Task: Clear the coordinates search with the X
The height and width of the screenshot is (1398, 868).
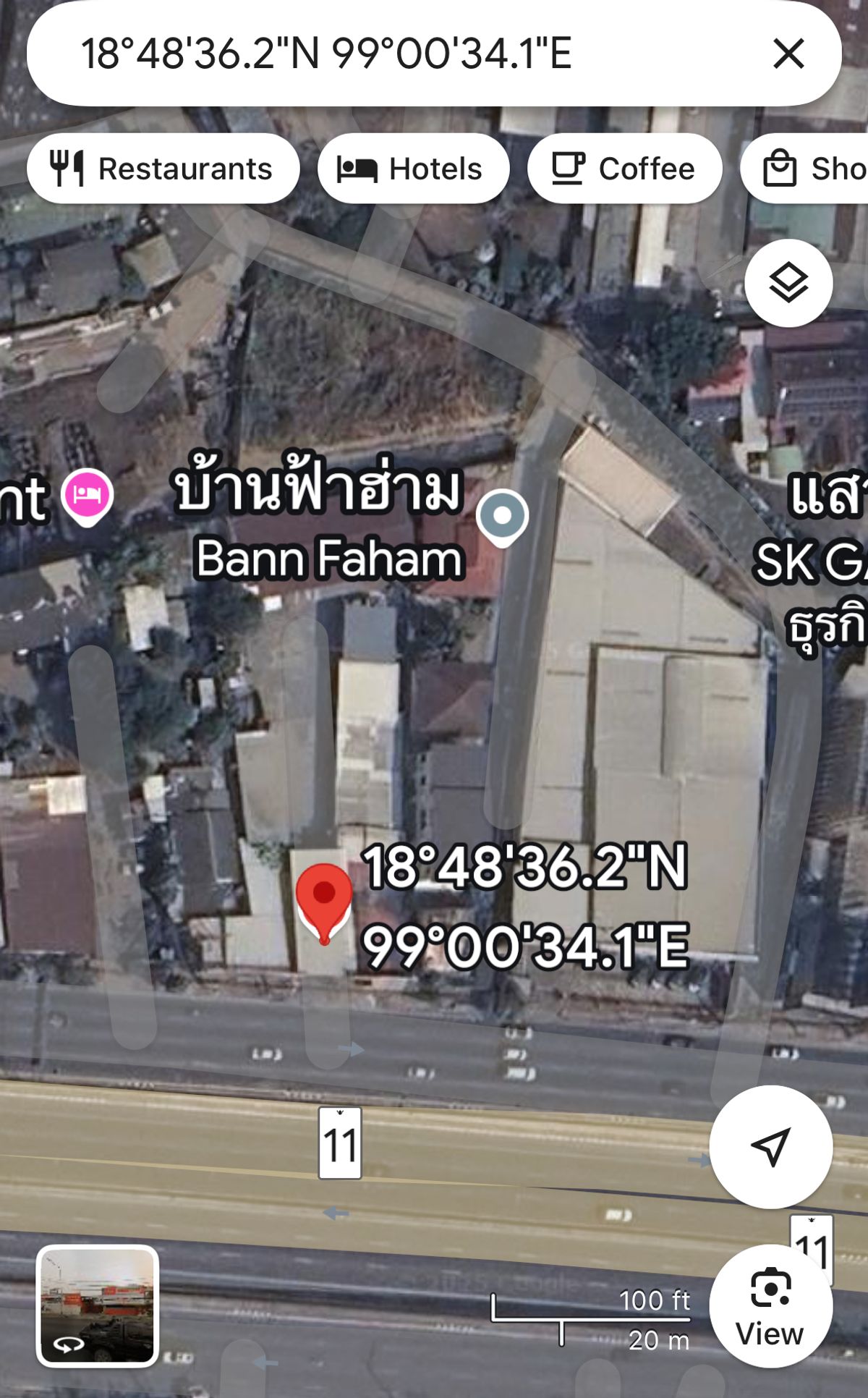Action: coord(788,54)
